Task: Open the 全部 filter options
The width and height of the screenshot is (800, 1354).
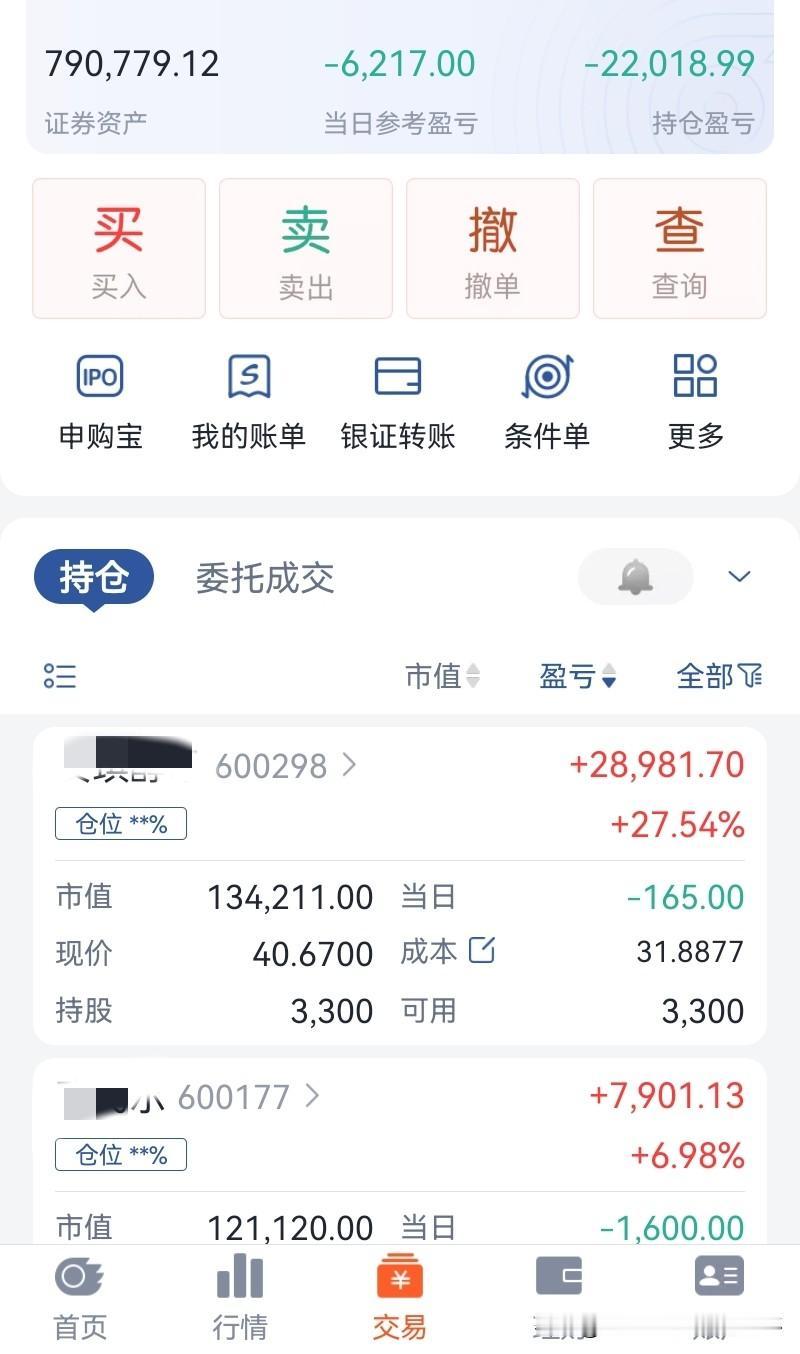Action: pos(719,676)
